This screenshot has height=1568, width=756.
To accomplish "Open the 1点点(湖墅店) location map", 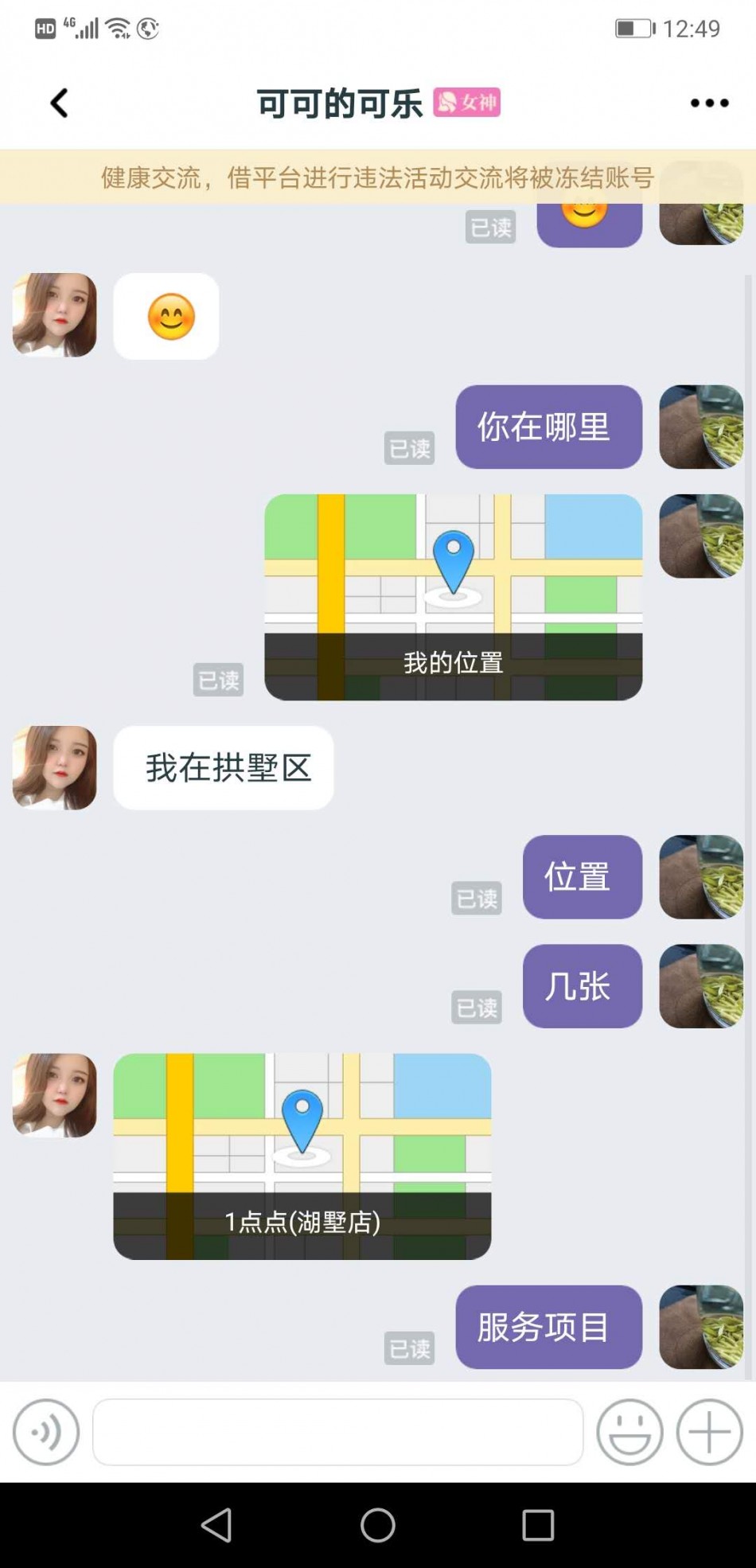I will tap(302, 1156).
